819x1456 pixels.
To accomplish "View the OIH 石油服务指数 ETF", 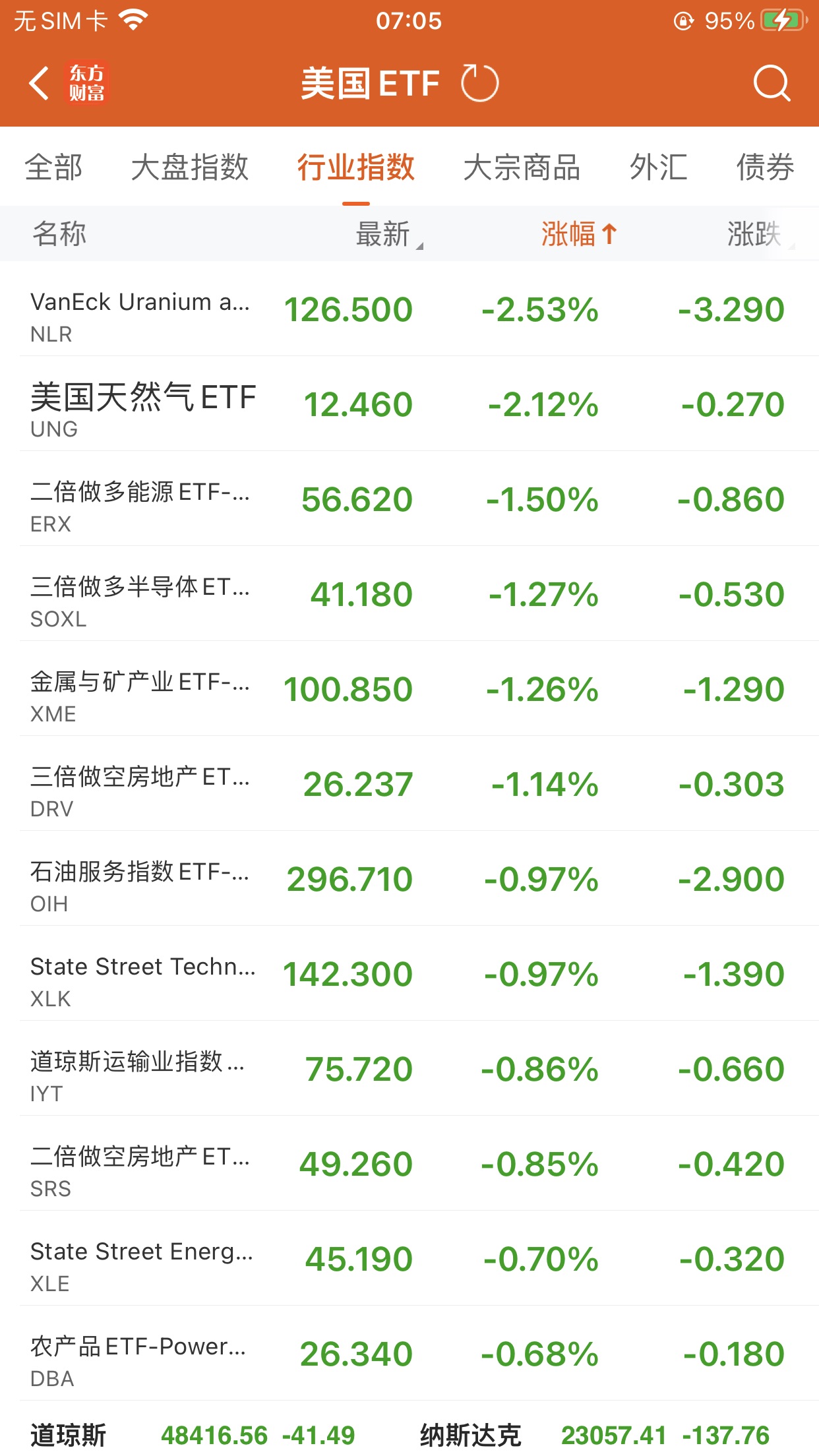I will coord(409,879).
